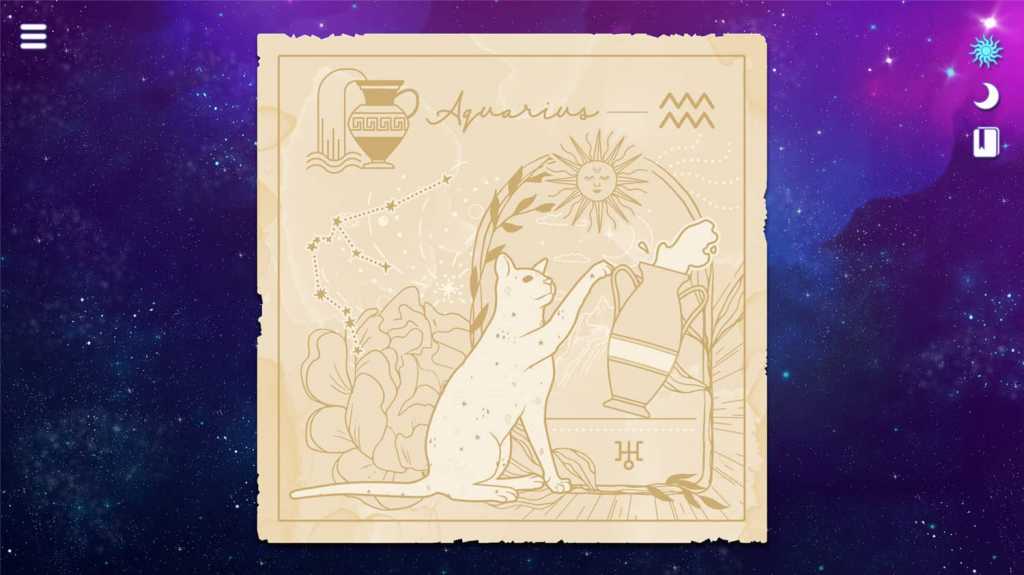Viewport: 1024px width, 575px height.
Task: Open the hamburger menu
Action: [x=33, y=37]
